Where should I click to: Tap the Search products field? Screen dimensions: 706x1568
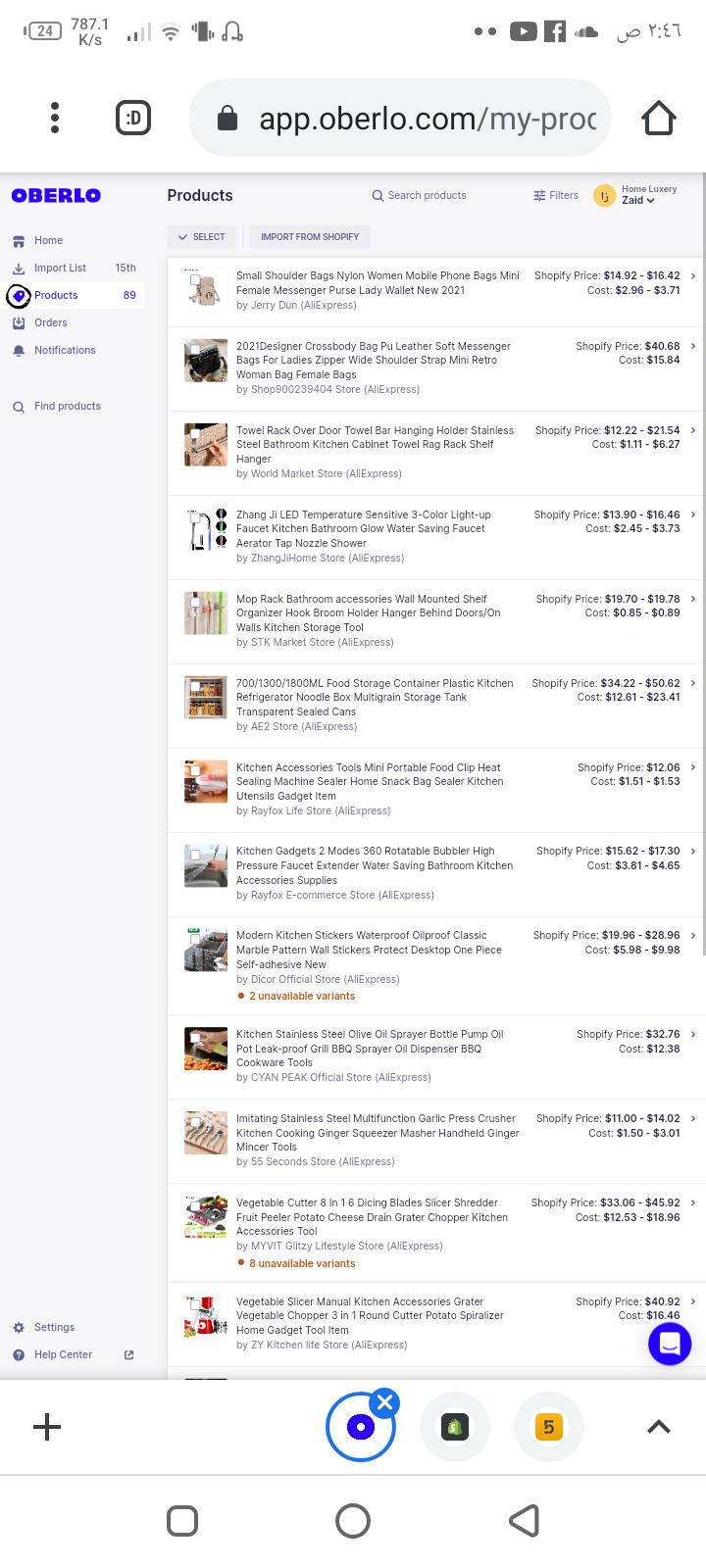(427, 195)
